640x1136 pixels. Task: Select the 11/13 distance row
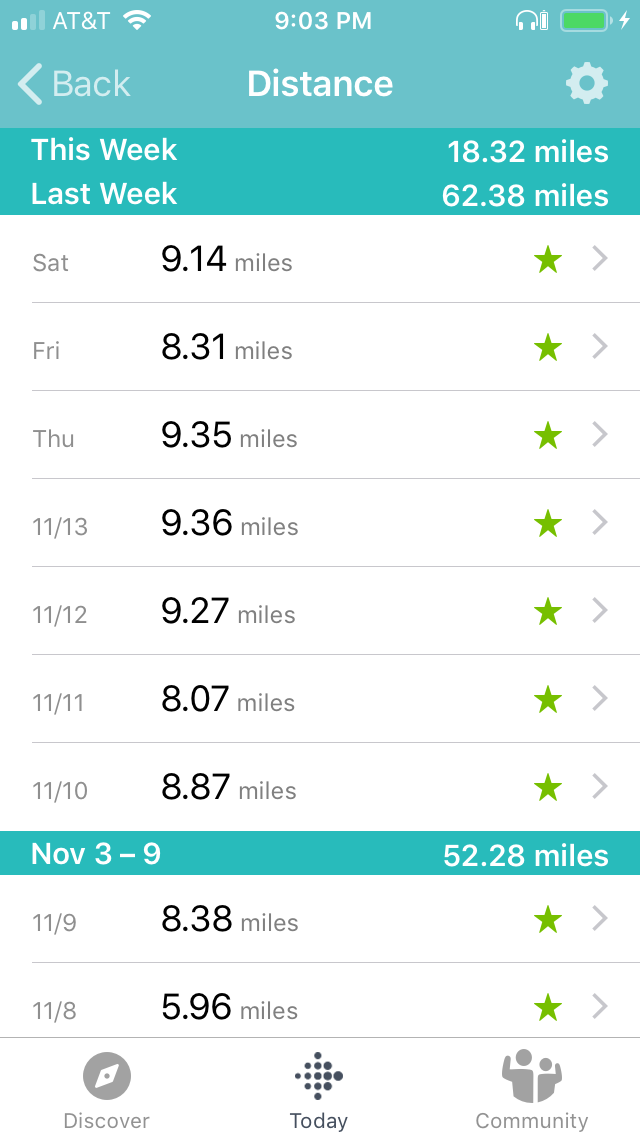point(320,523)
